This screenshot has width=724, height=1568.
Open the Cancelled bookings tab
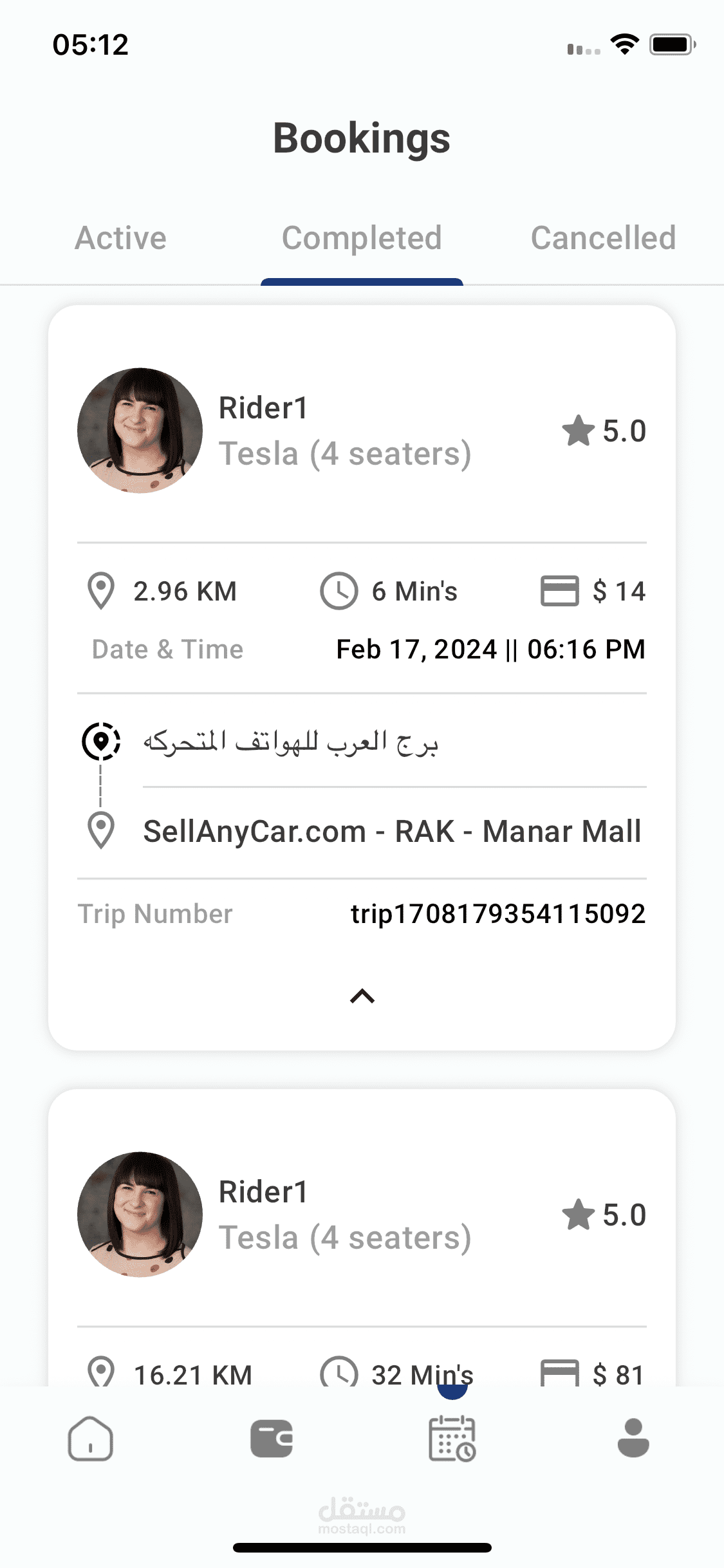tap(603, 239)
